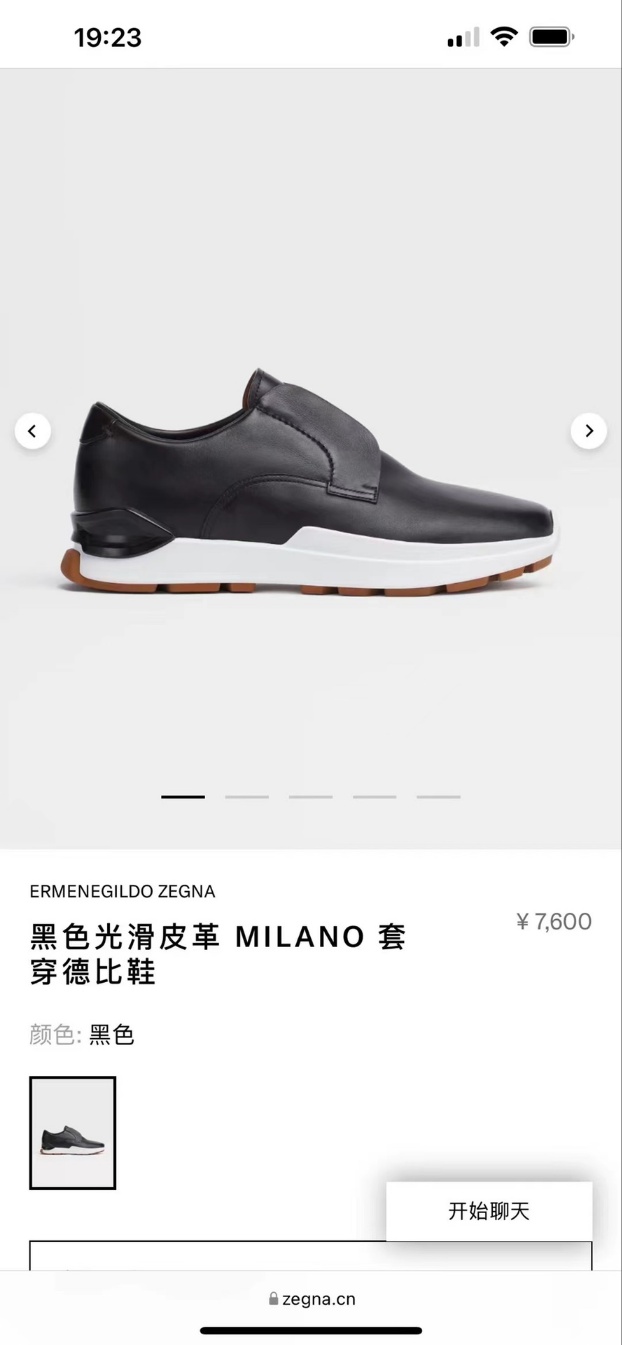Show the next product image
622x1345 pixels.
(x=589, y=431)
